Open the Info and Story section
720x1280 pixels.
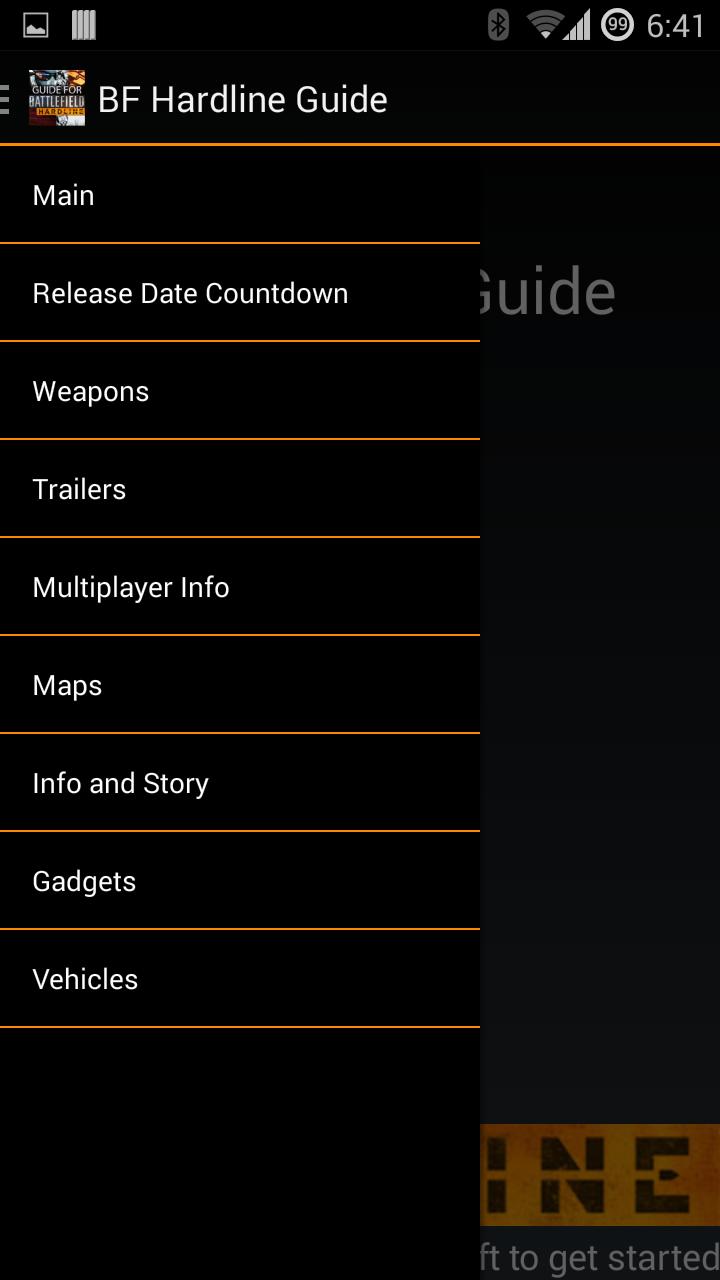pyautogui.click(x=240, y=783)
